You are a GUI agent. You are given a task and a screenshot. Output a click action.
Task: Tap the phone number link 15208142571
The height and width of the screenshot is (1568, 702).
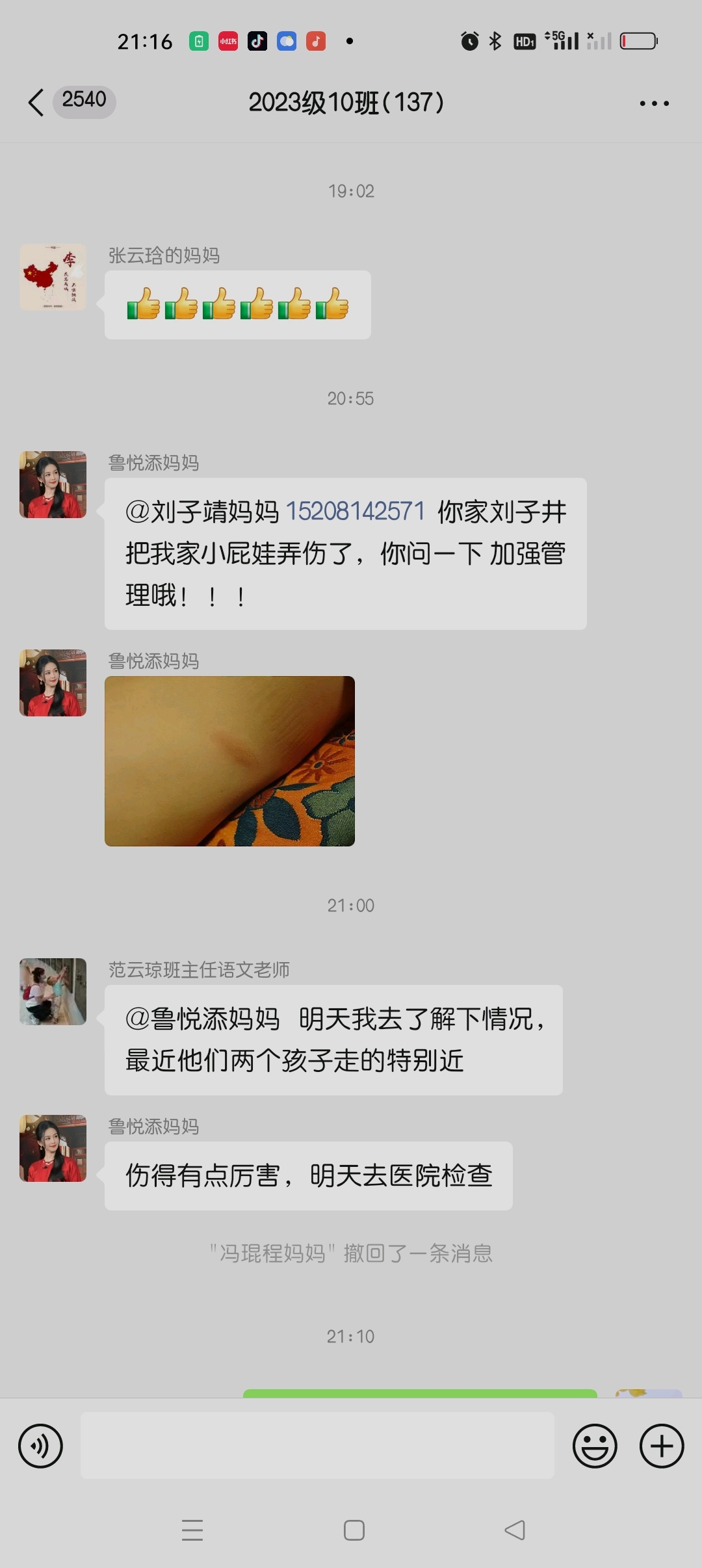pyautogui.click(x=355, y=512)
